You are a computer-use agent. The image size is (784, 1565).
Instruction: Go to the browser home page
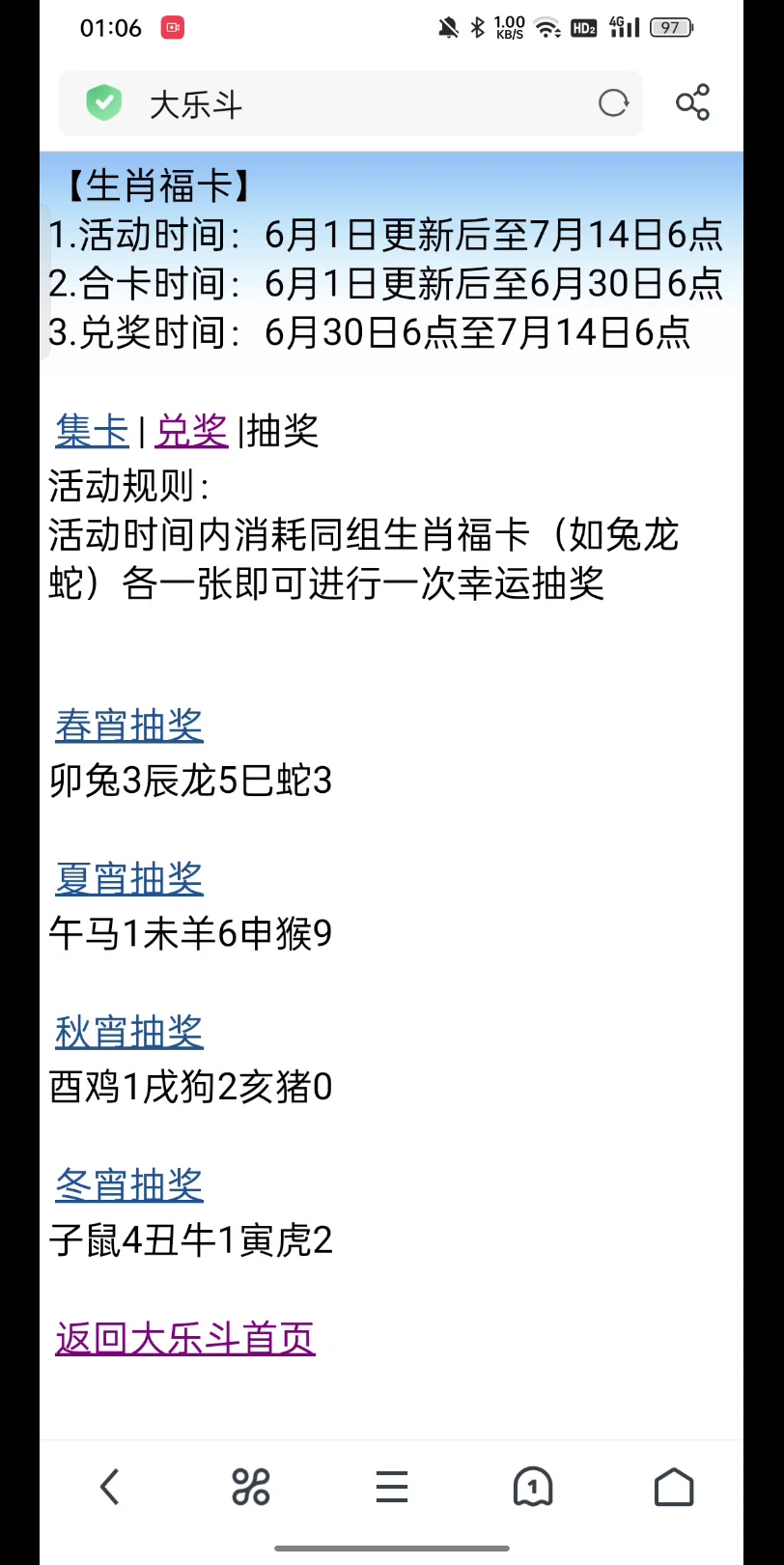[x=674, y=1487]
